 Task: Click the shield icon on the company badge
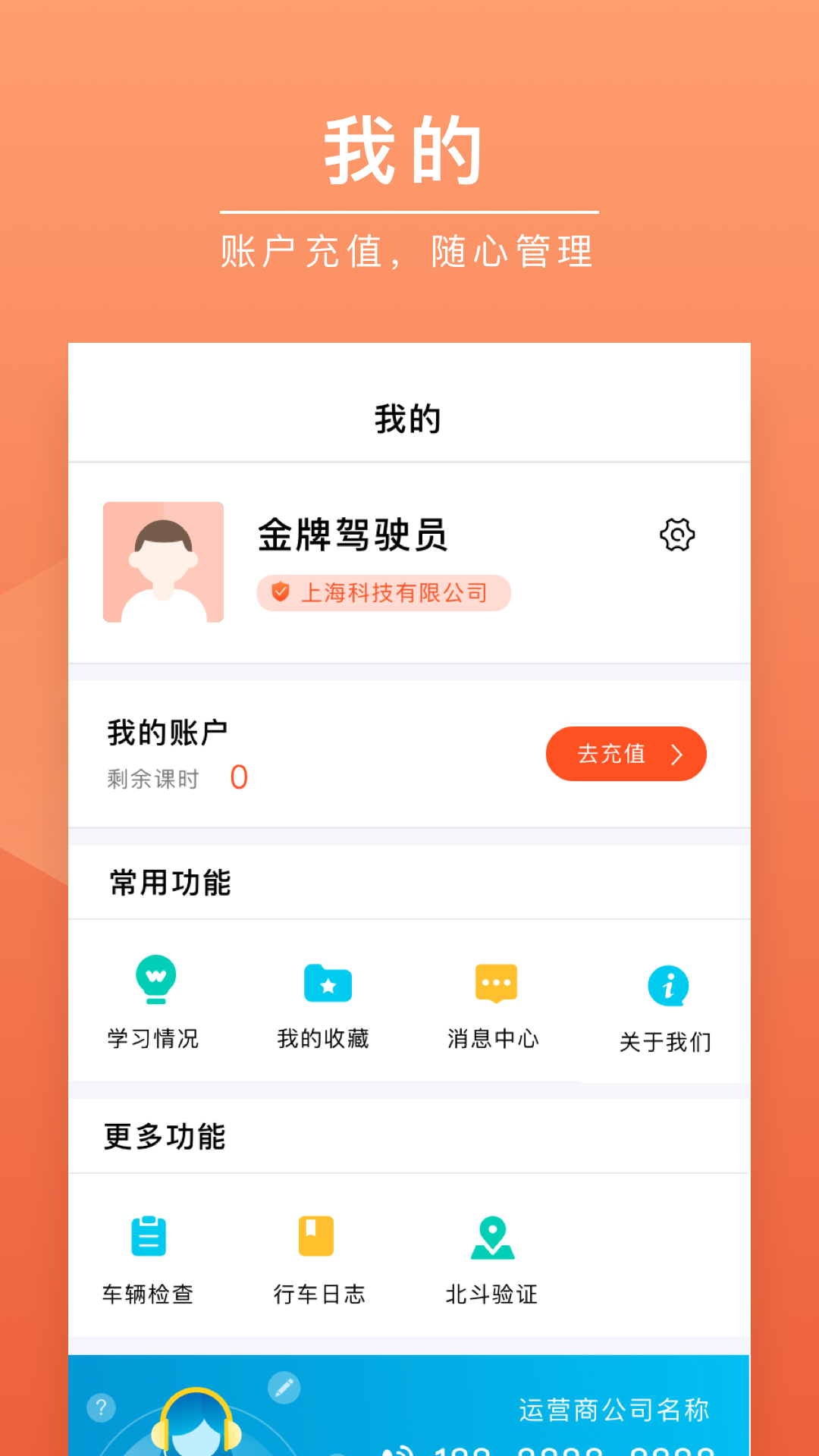click(280, 593)
